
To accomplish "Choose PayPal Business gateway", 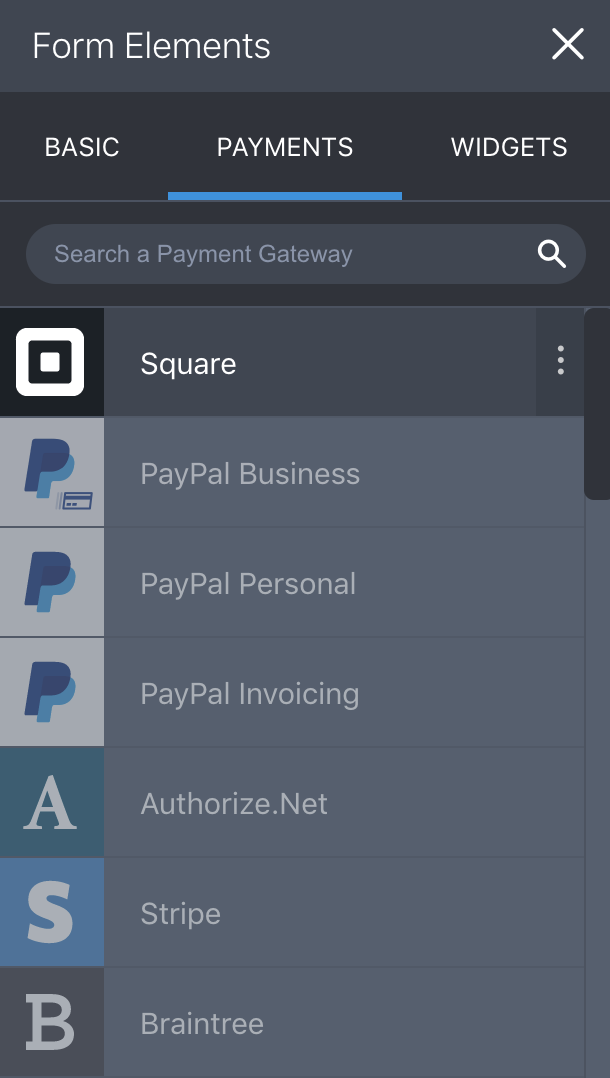I will coord(300,473).
